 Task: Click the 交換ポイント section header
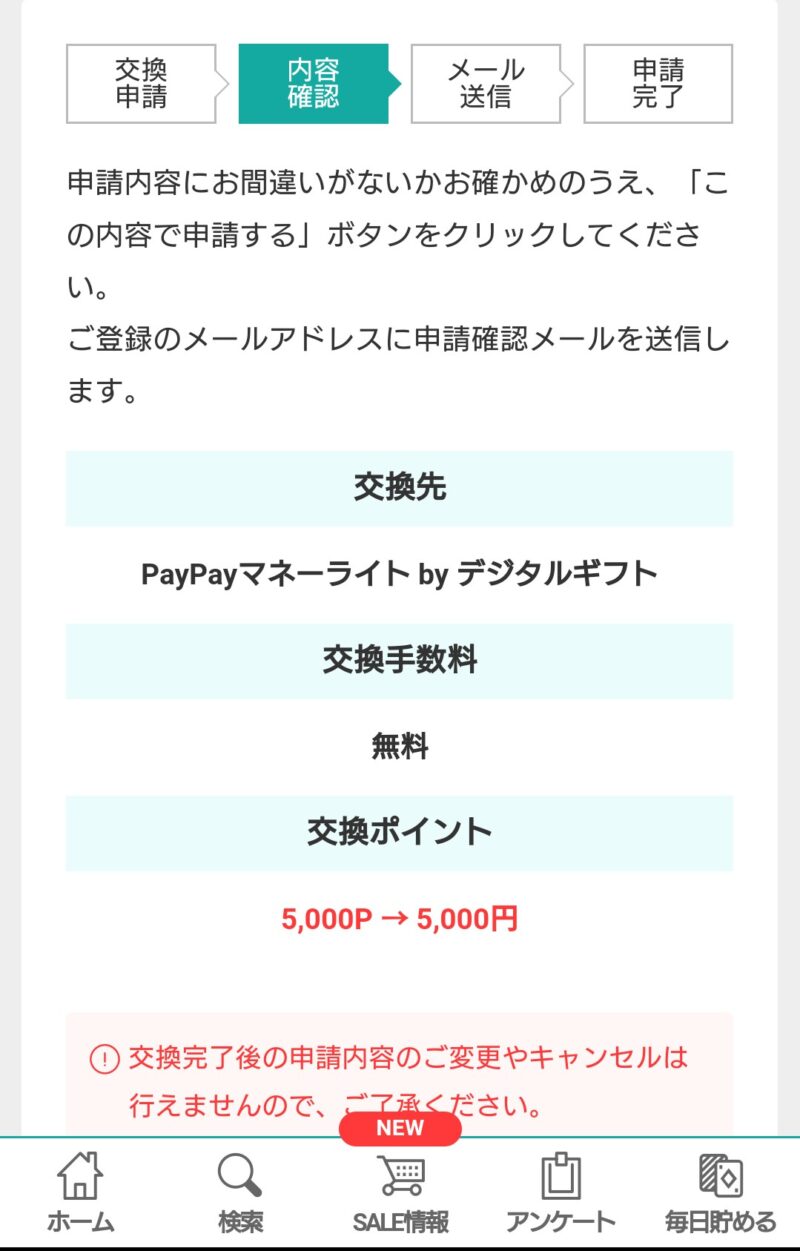[x=400, y=833]
